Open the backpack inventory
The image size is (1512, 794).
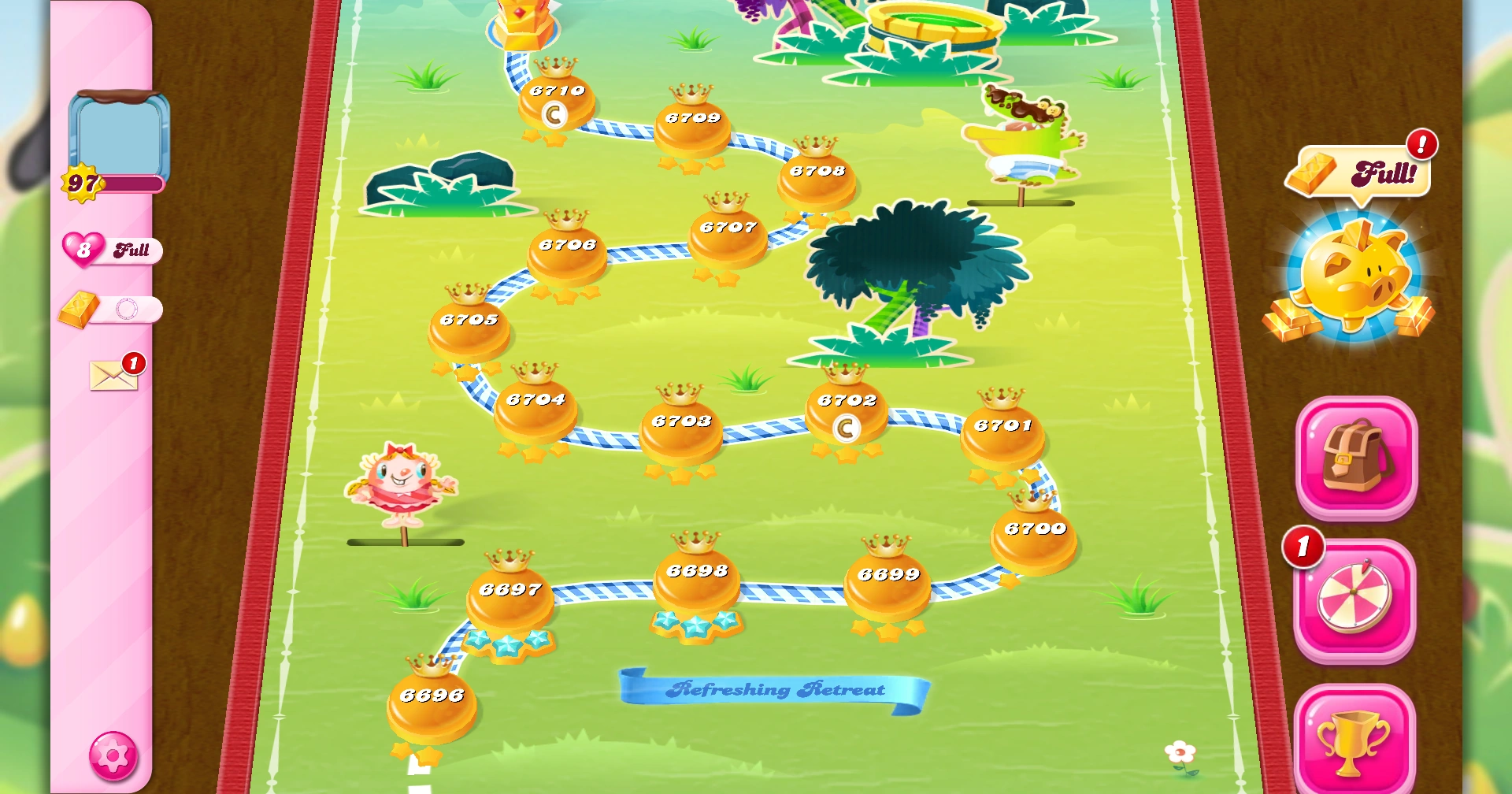click(x=1355, y=458)
